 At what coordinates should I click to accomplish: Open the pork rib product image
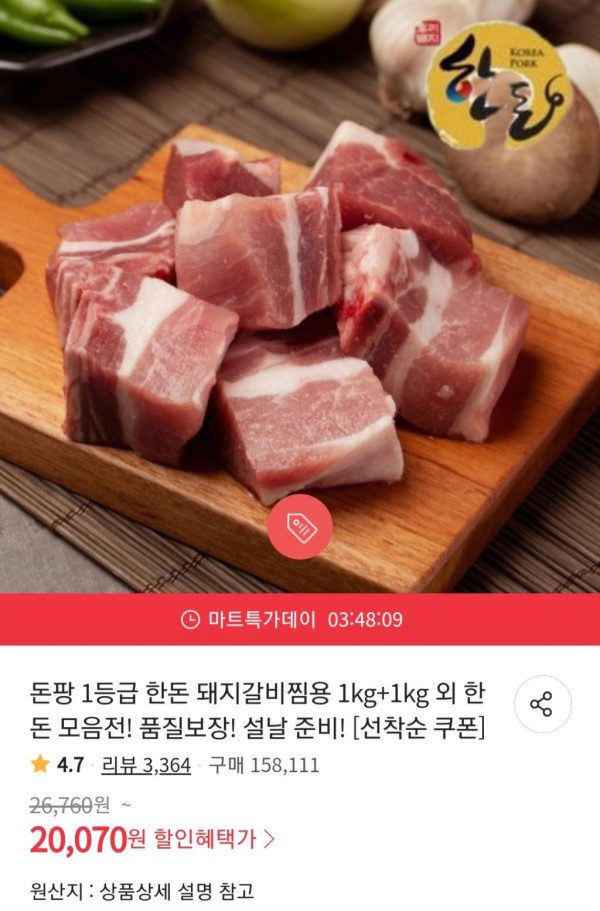(300, 300)
